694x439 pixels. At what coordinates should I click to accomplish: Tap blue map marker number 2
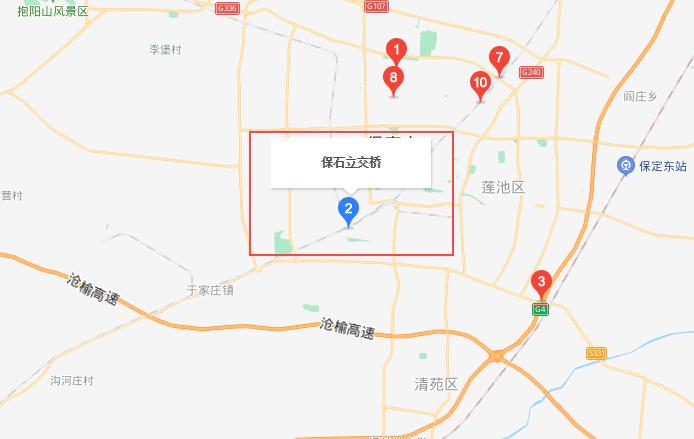[348, 210]
